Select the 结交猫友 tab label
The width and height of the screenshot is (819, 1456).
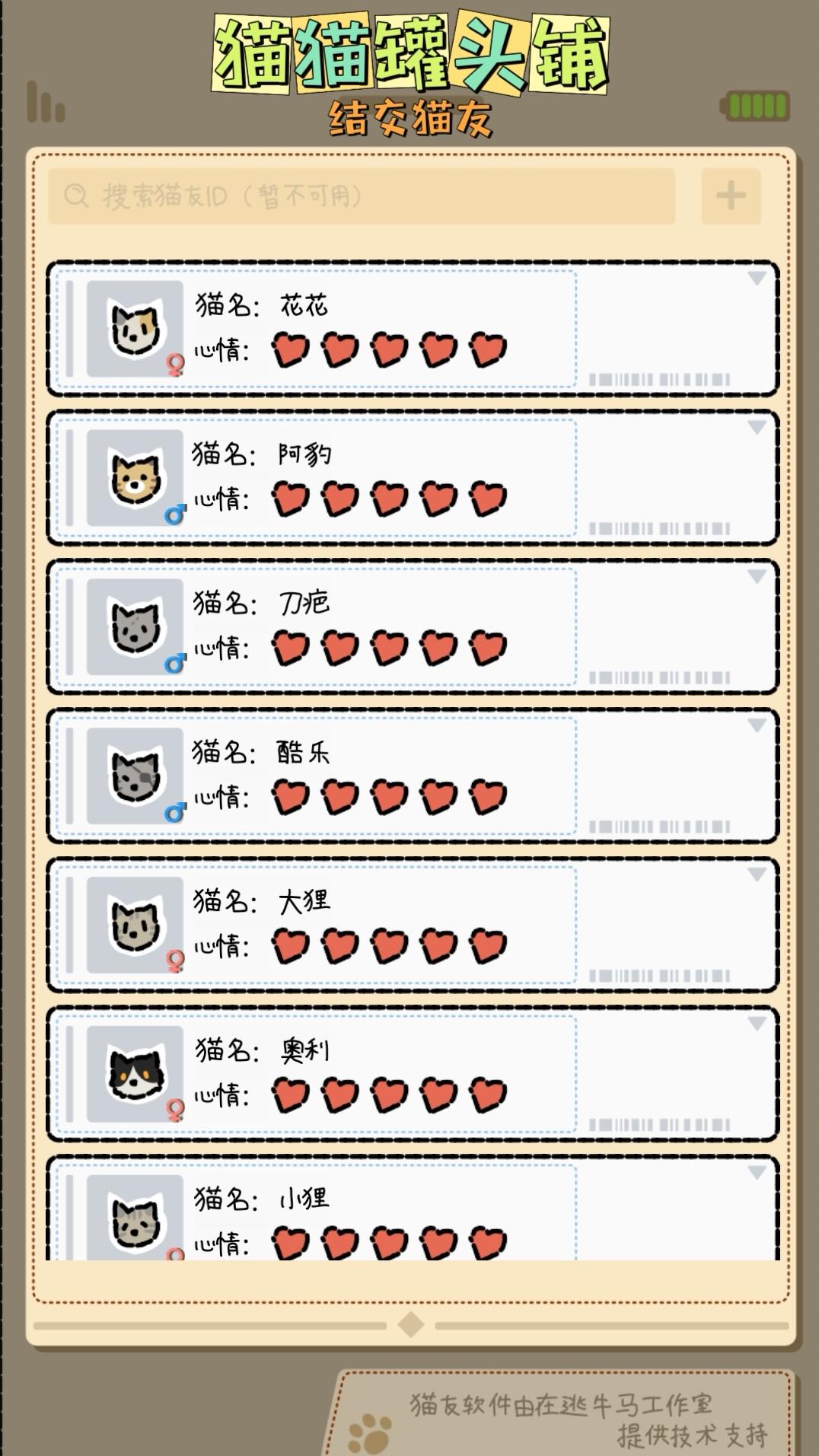(x=409, y=118)
